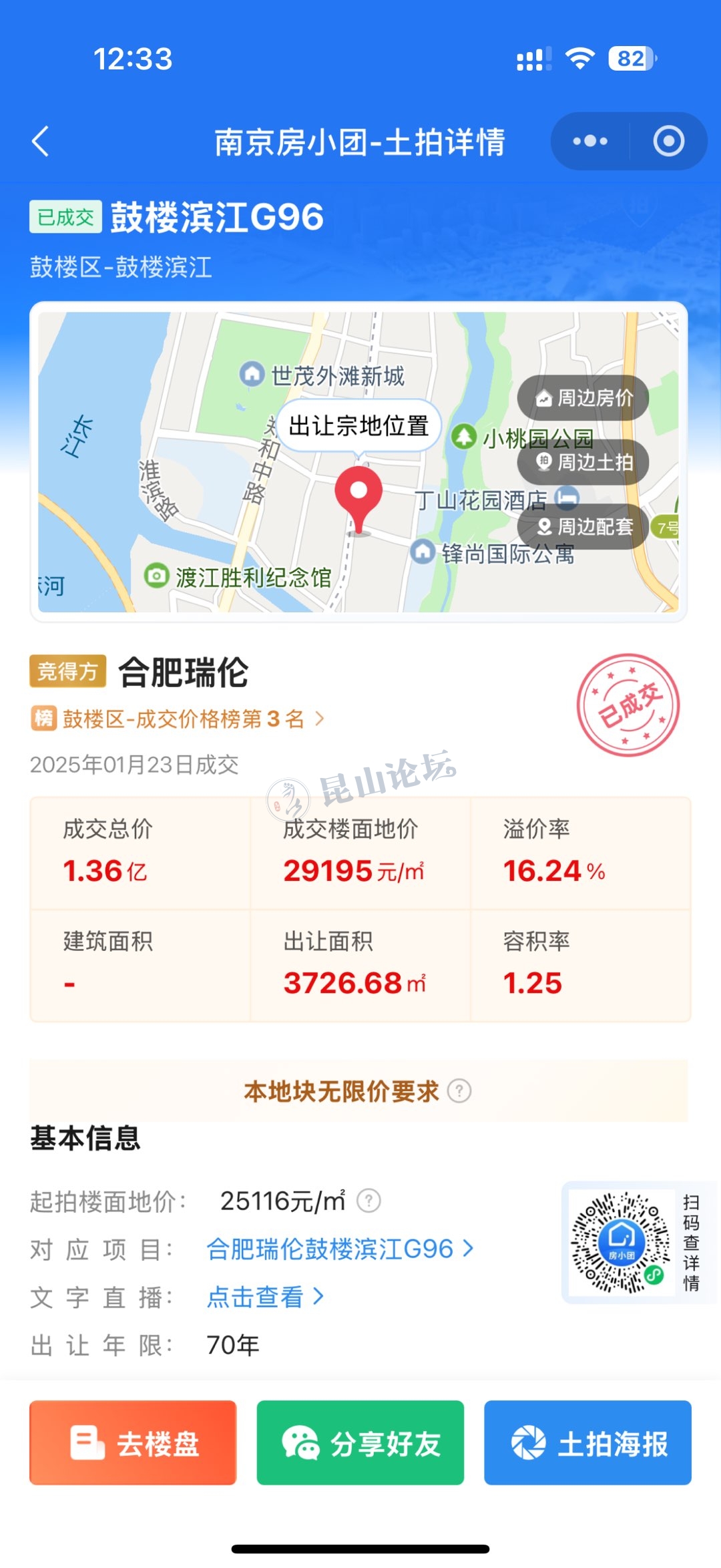This screenshot has width=721, height=1568.
Task: Tap the help icon beside 本地块无限价要求
Action: coord(459,1091)
